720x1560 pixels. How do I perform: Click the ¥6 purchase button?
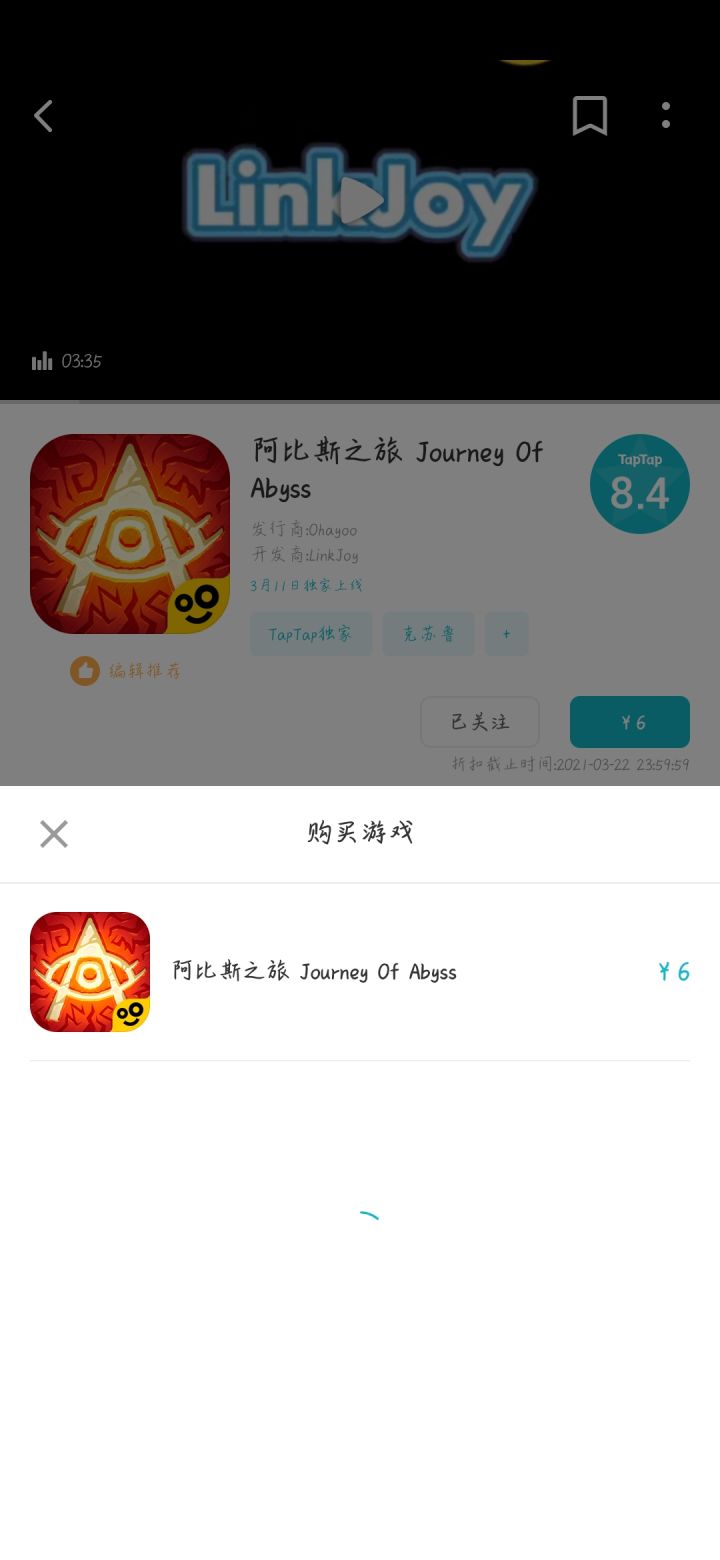[x=629, y=721]
